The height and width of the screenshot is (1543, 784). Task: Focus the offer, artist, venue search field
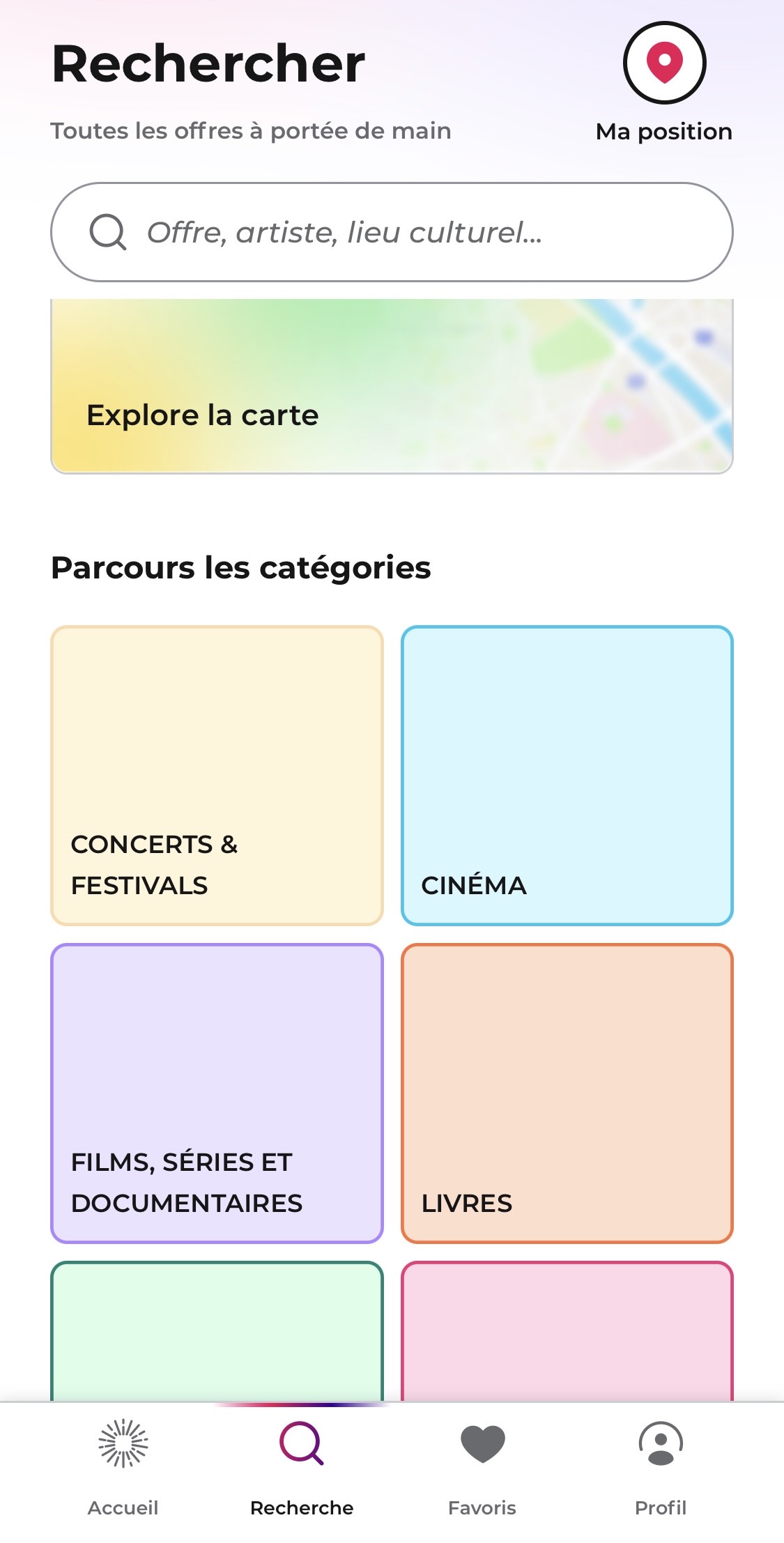point(392,233)
